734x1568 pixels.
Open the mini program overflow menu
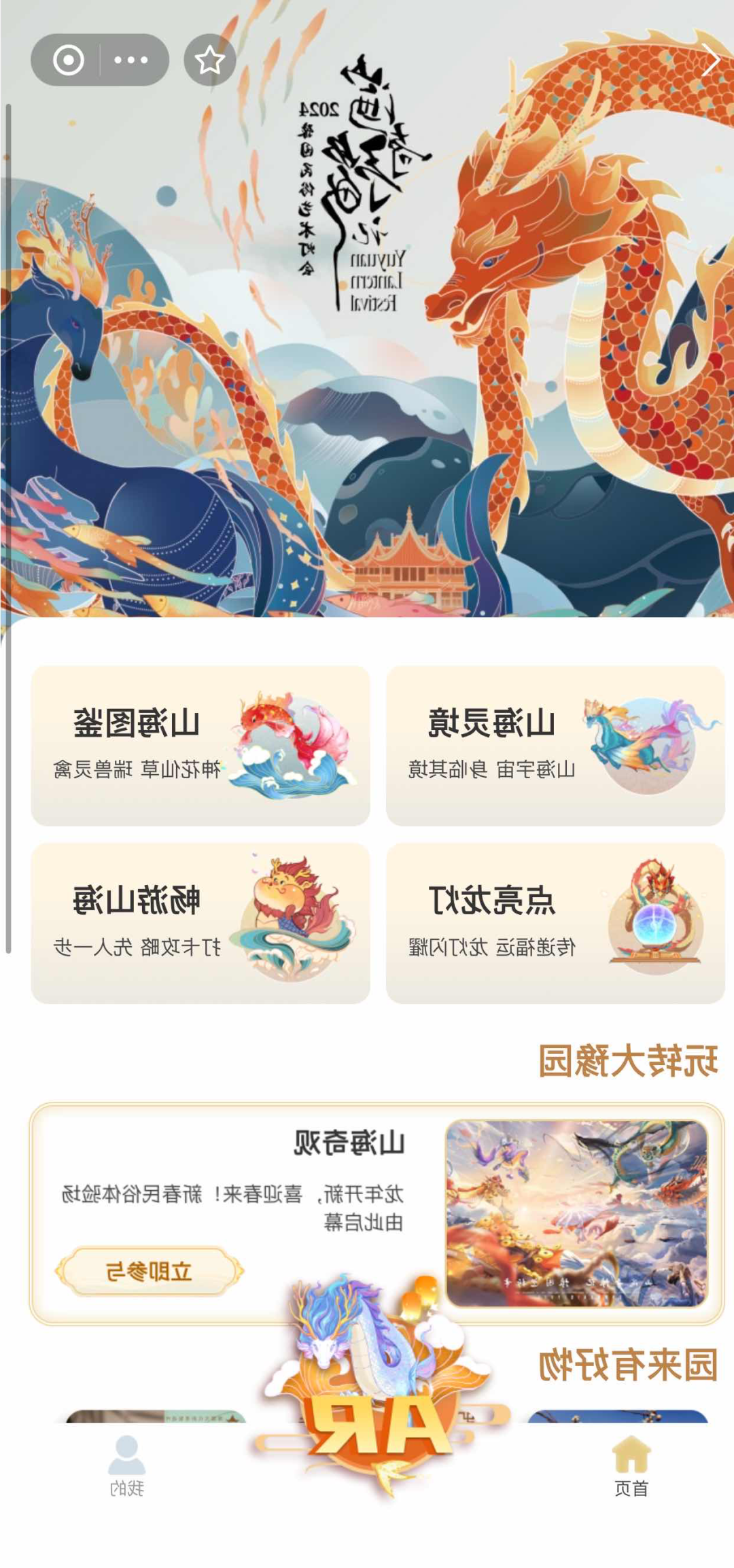click(x=131, y=60)
